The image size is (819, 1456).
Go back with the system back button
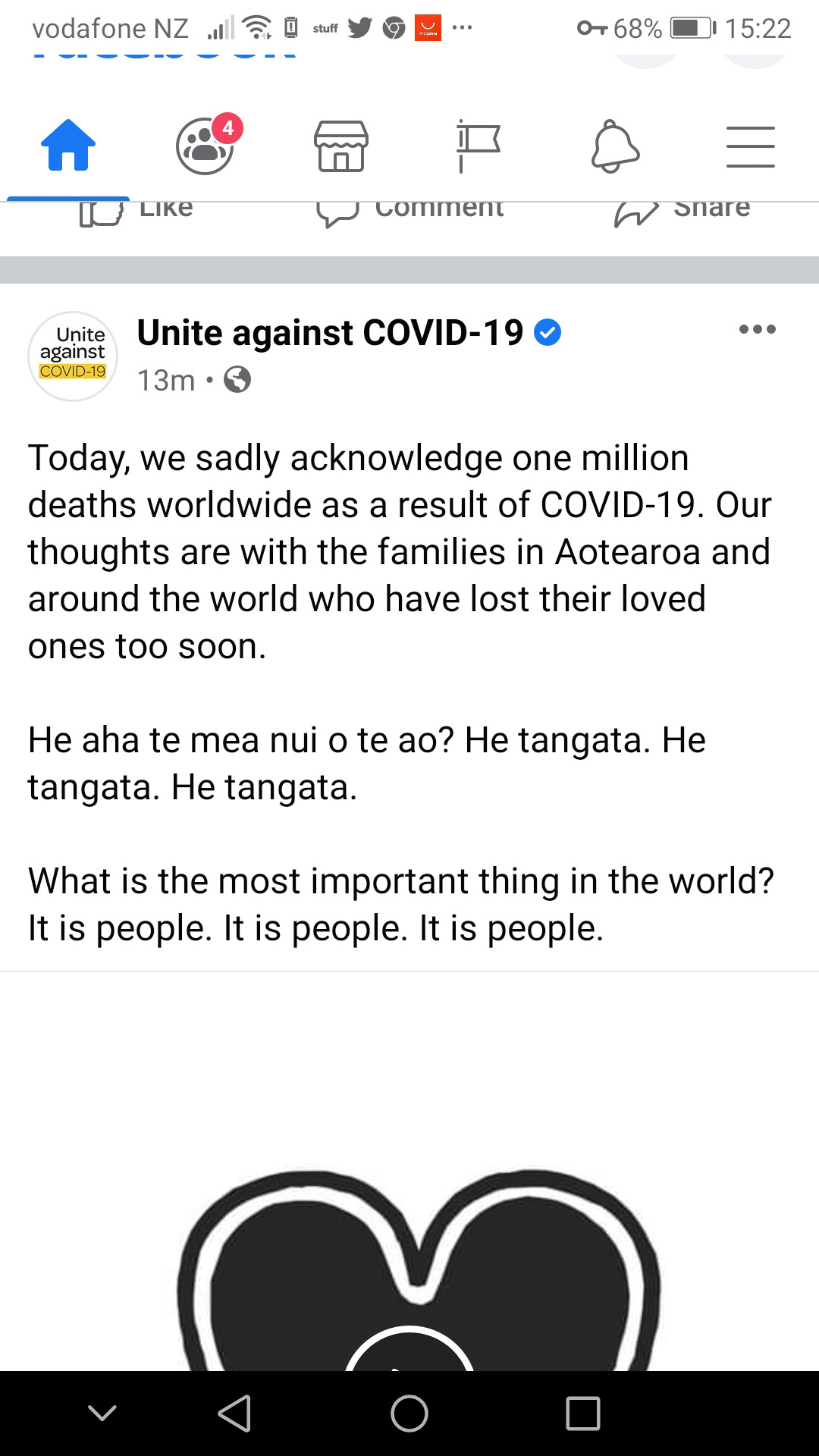[x=234, y=1413]
